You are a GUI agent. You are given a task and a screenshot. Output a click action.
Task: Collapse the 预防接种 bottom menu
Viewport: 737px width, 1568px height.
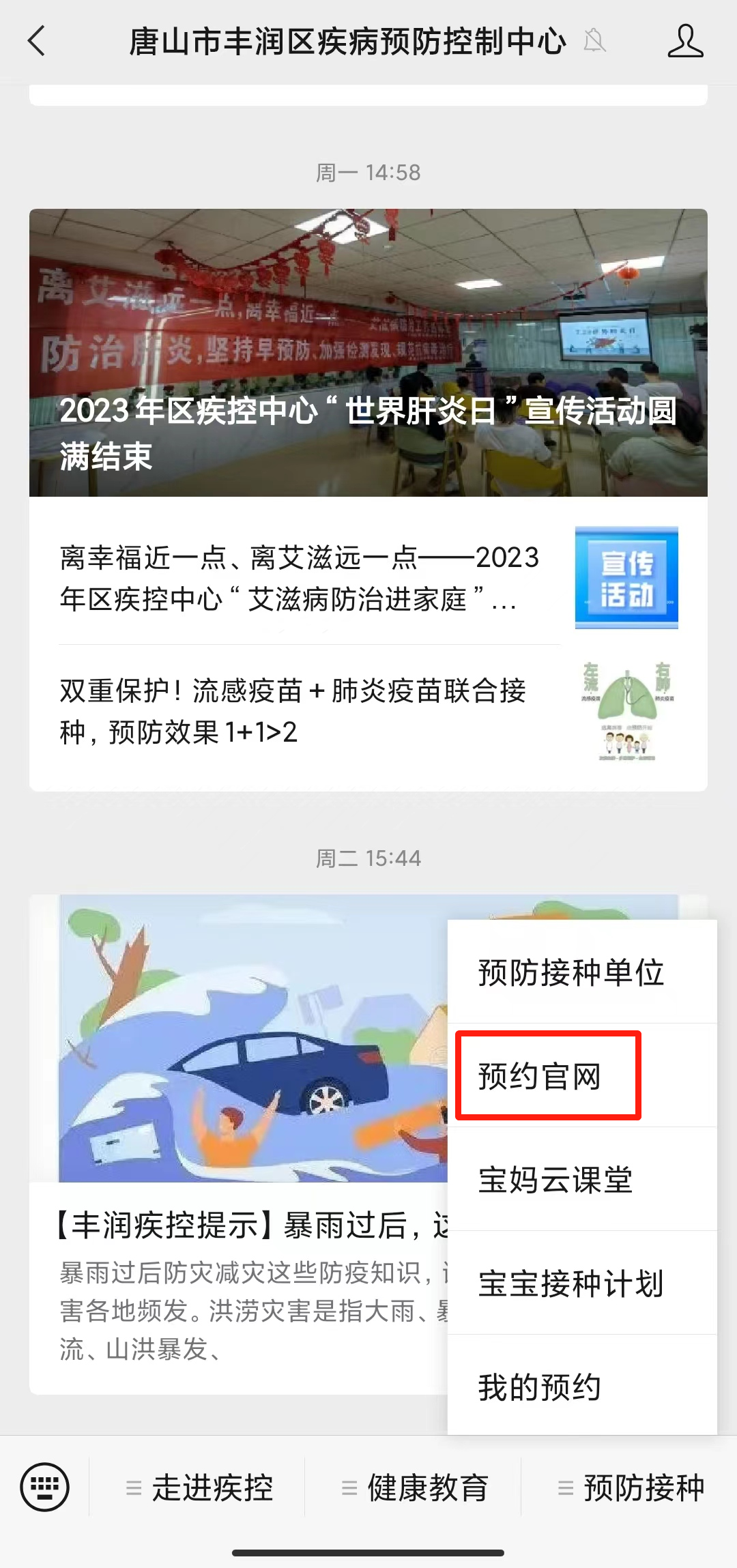(630, 1487)
